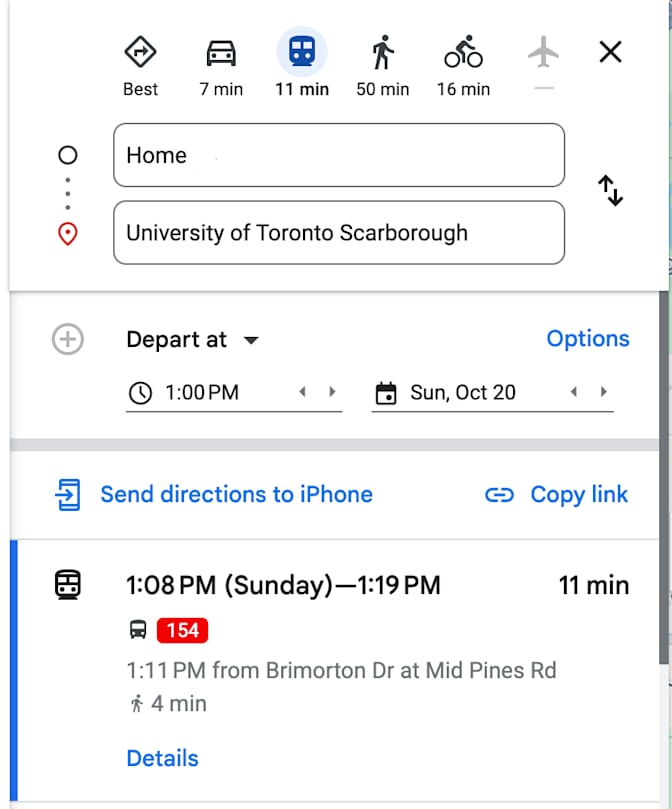Viewport: 672px width, 809px height.
Task: Switch to cycling directions (16 min)
Action: 463,65
